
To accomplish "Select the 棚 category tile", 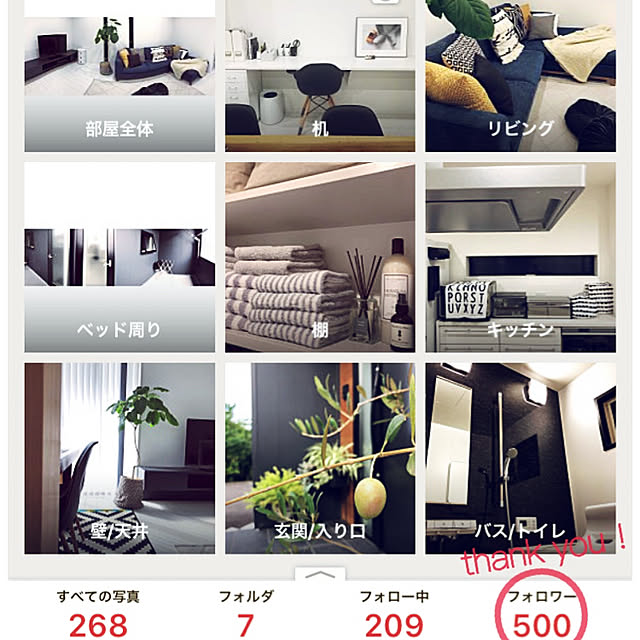I will (319, 258).
